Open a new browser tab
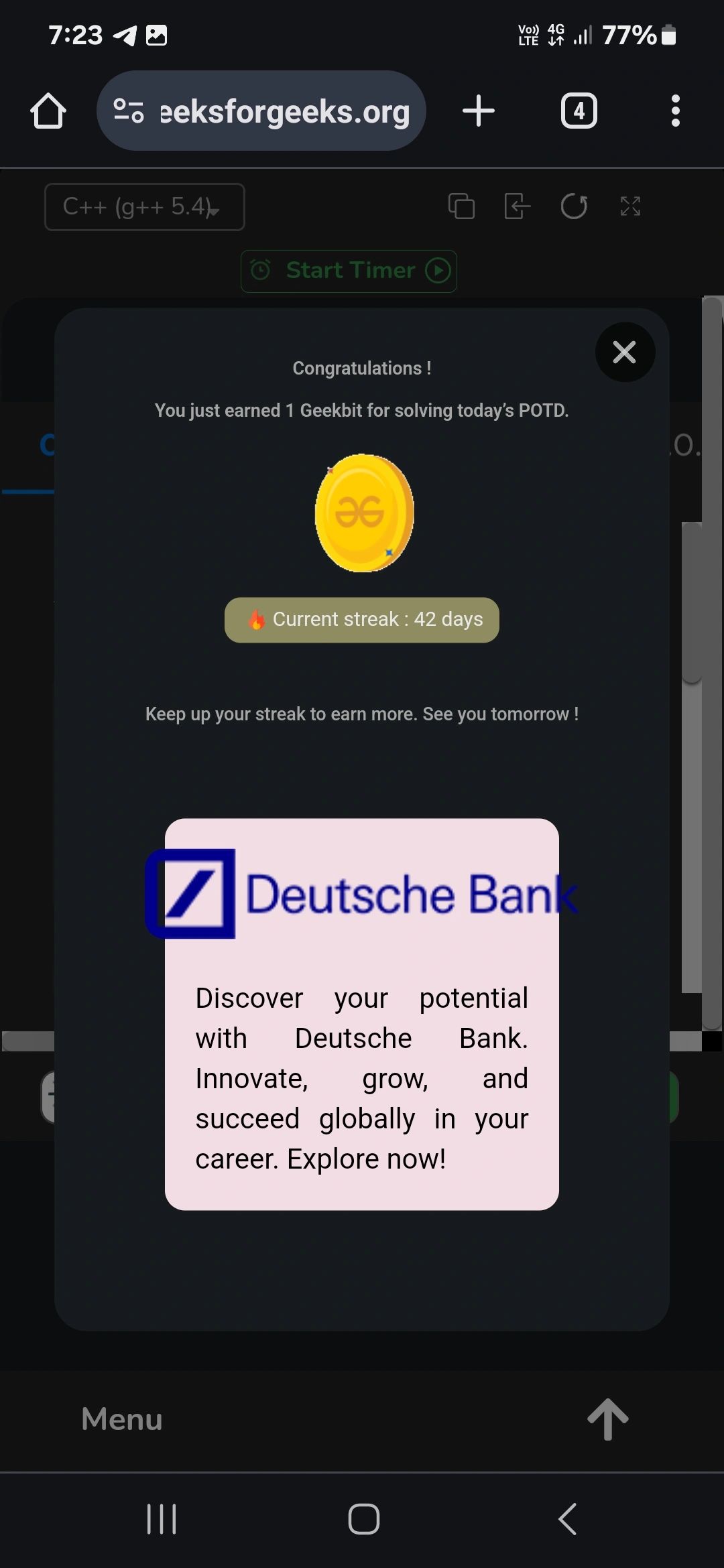The width and height of the screenshot is (724, 1568). [479, 111]
